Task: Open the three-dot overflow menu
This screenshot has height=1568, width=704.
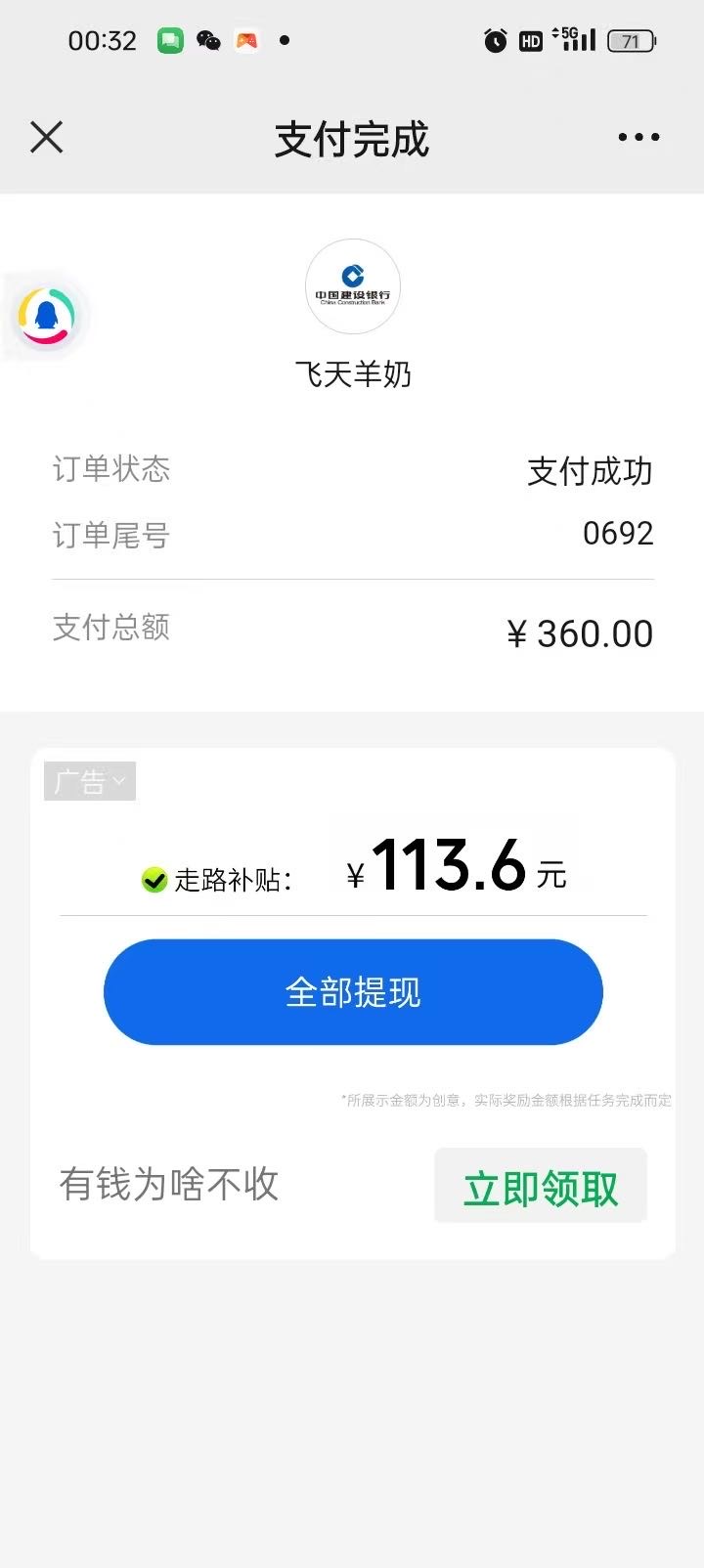Action: (x=638, y=138)
